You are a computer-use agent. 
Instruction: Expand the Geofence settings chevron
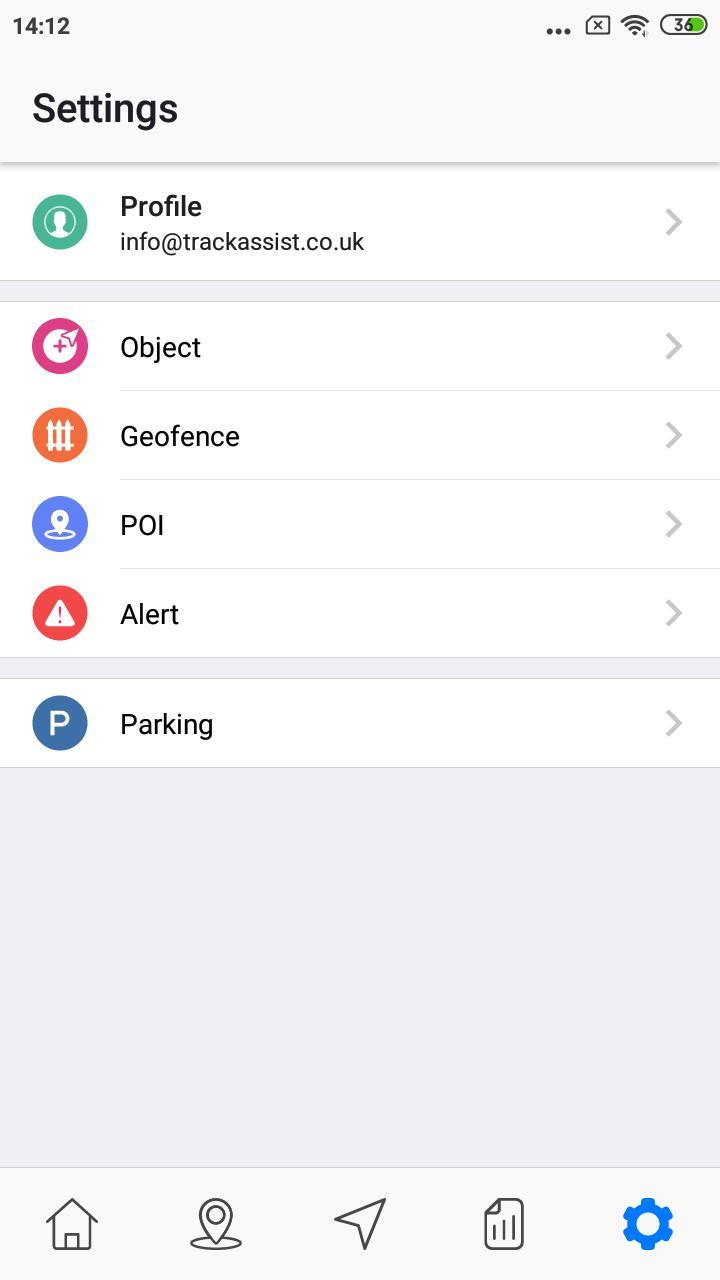tap(673, 435)
